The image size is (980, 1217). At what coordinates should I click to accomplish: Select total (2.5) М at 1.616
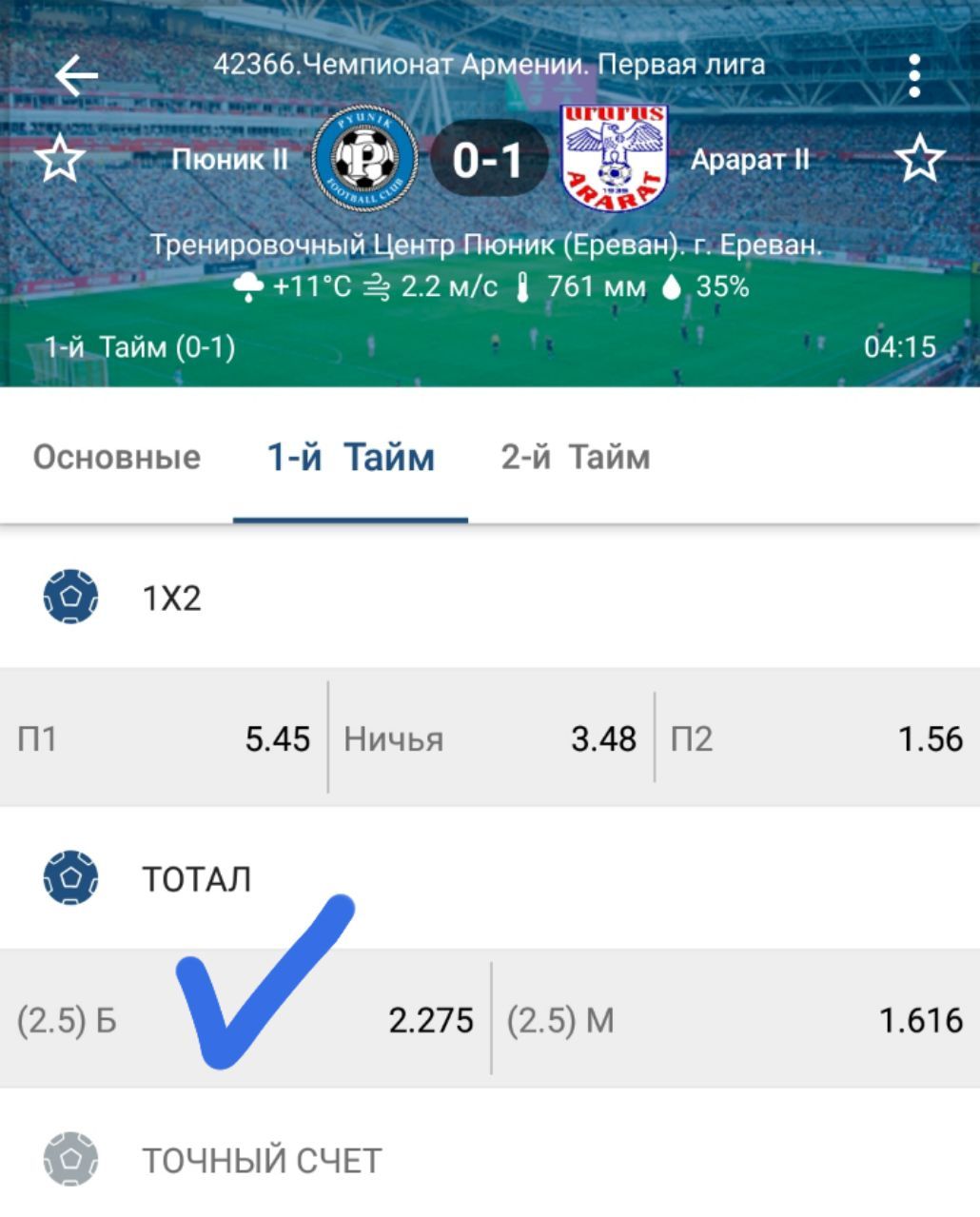coord(735,1020)
